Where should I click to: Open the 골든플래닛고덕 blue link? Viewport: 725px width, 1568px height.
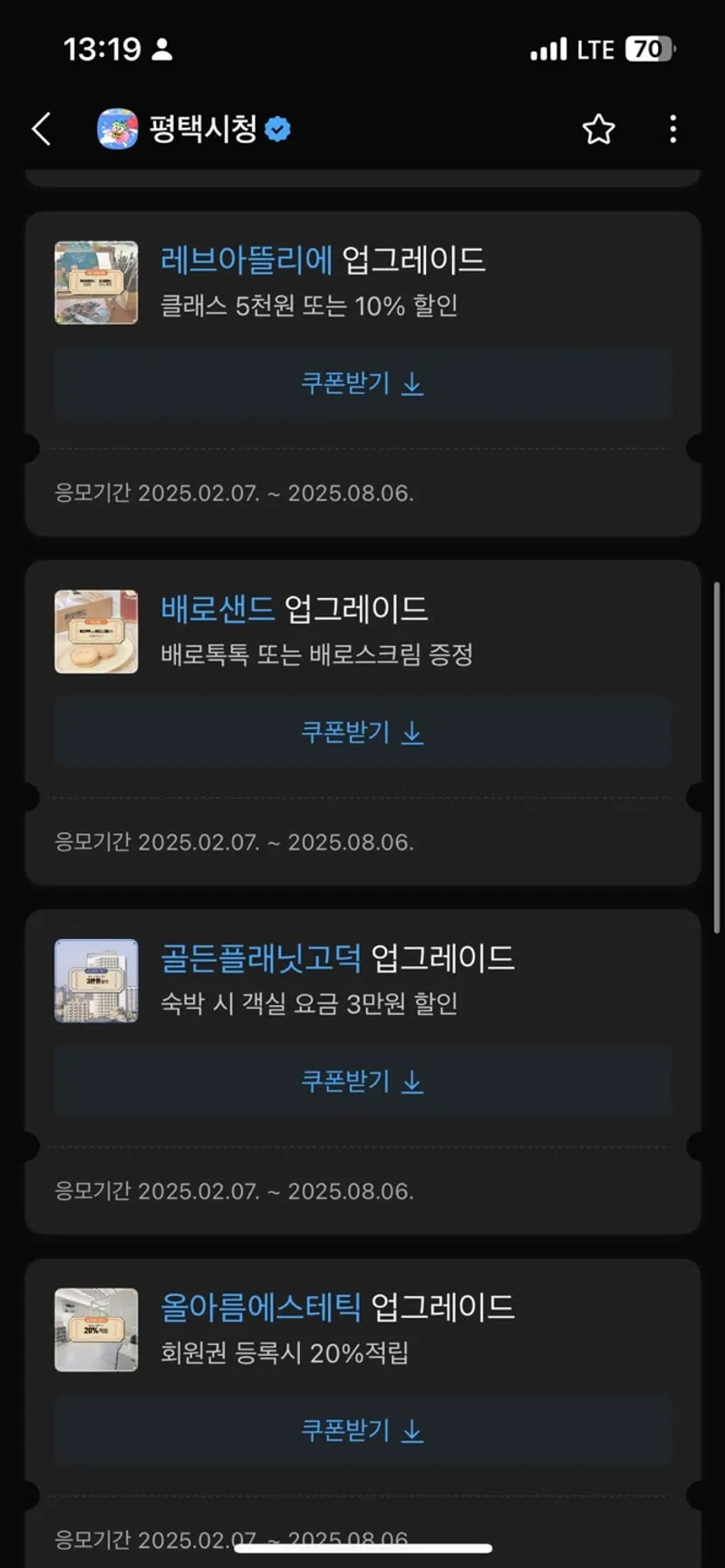[x=261, y=958]
